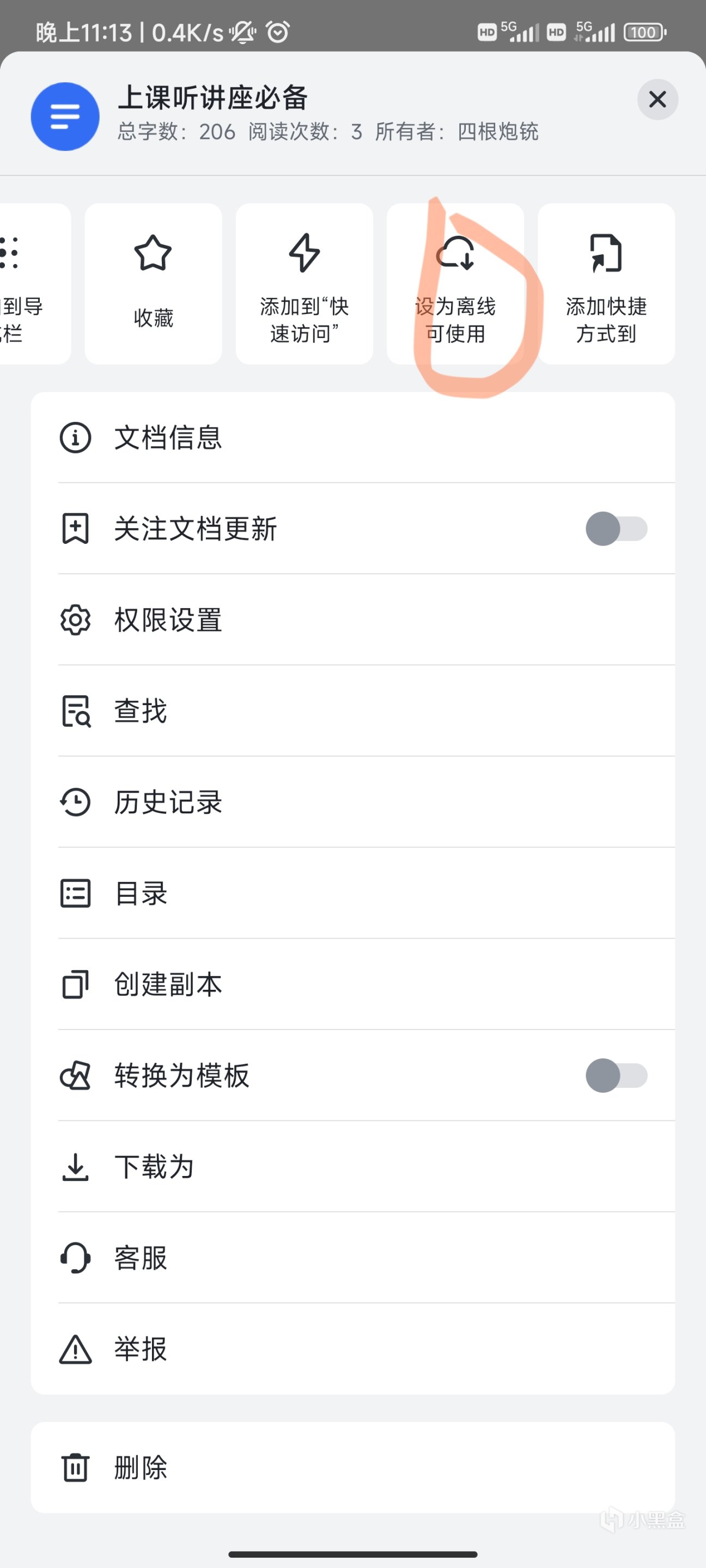The width and height of the screenshot is (706, 1568).
Task: Enable 转换为模板 switch
Action: 616,1076
